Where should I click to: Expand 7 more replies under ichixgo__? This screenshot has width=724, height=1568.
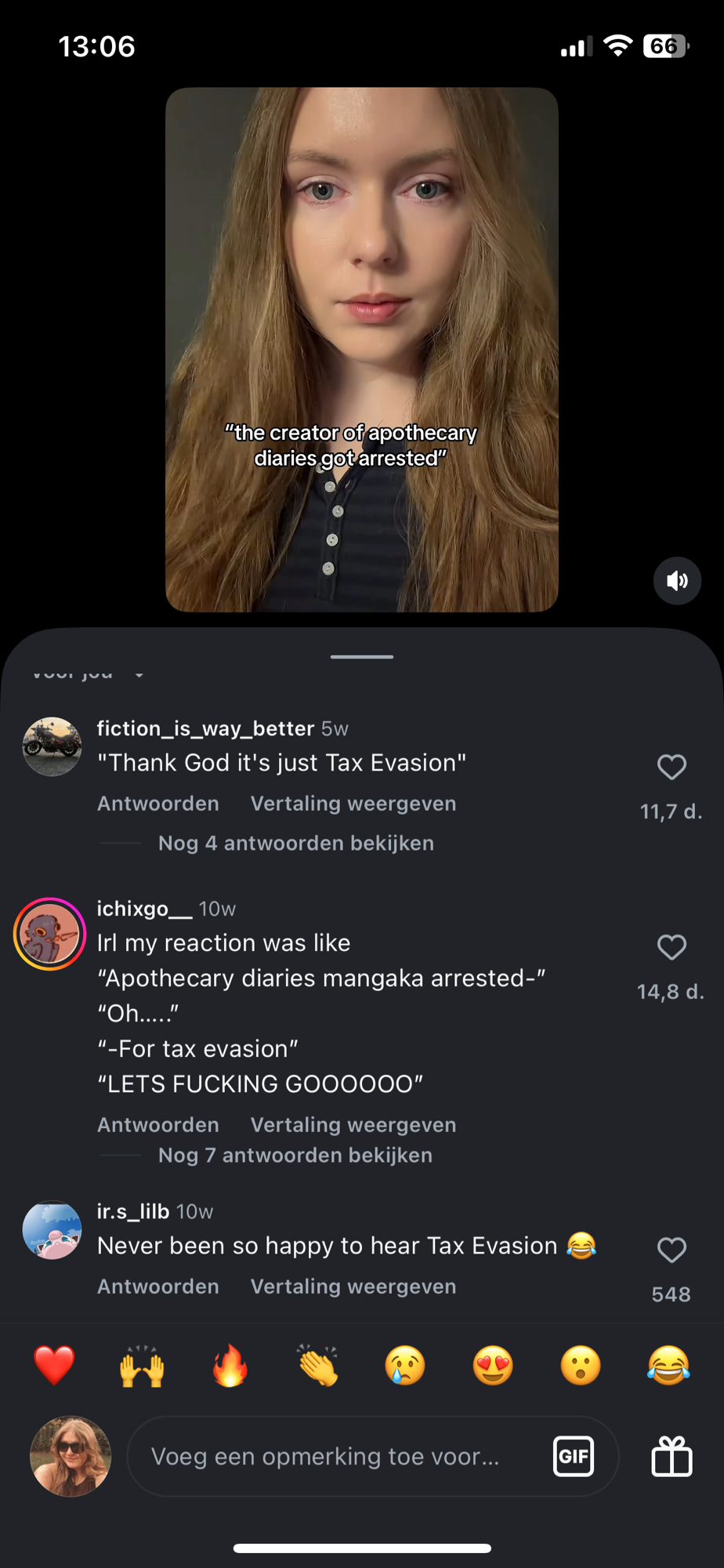295,1156
